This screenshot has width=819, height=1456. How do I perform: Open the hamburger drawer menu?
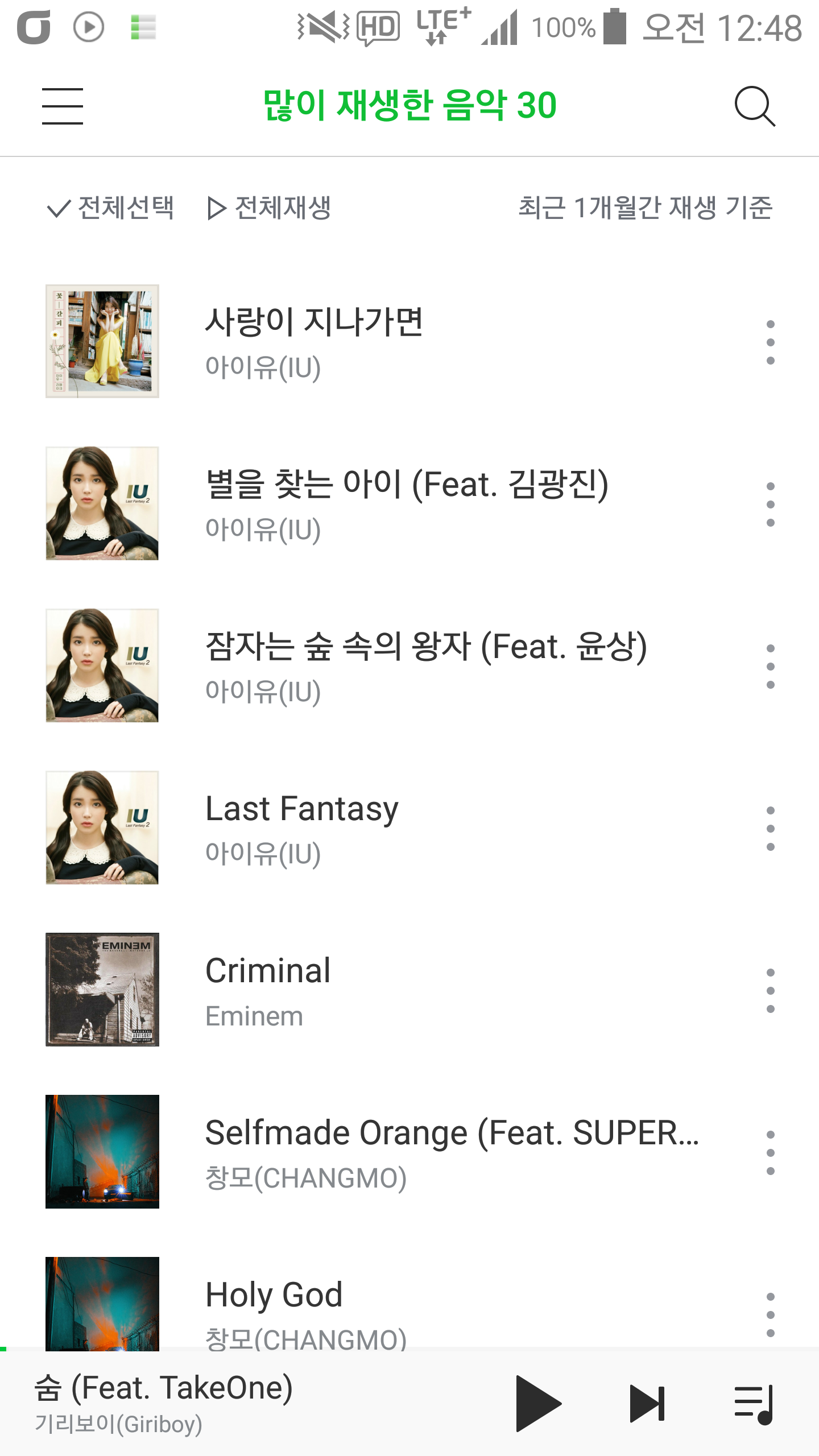[x=63, y=106]
